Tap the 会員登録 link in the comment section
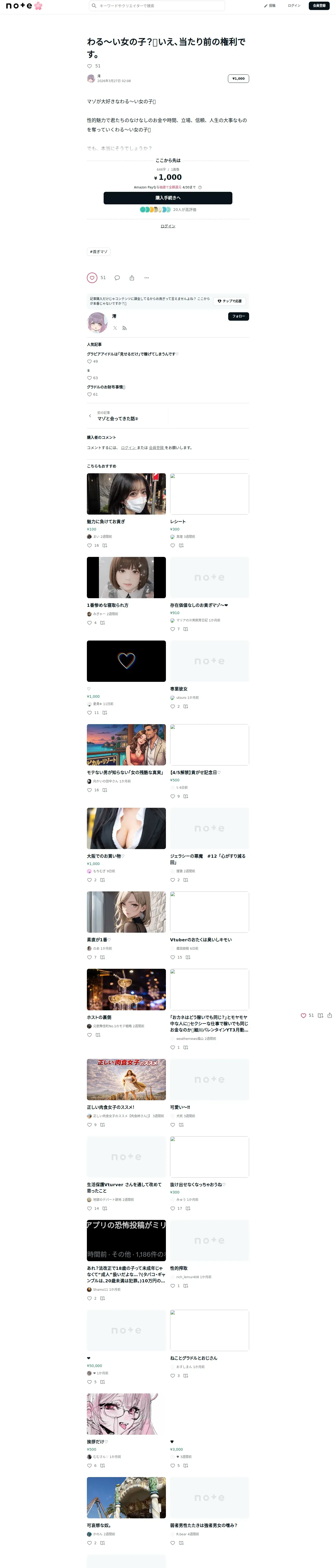336x1568 pixels. coord(157,447)
